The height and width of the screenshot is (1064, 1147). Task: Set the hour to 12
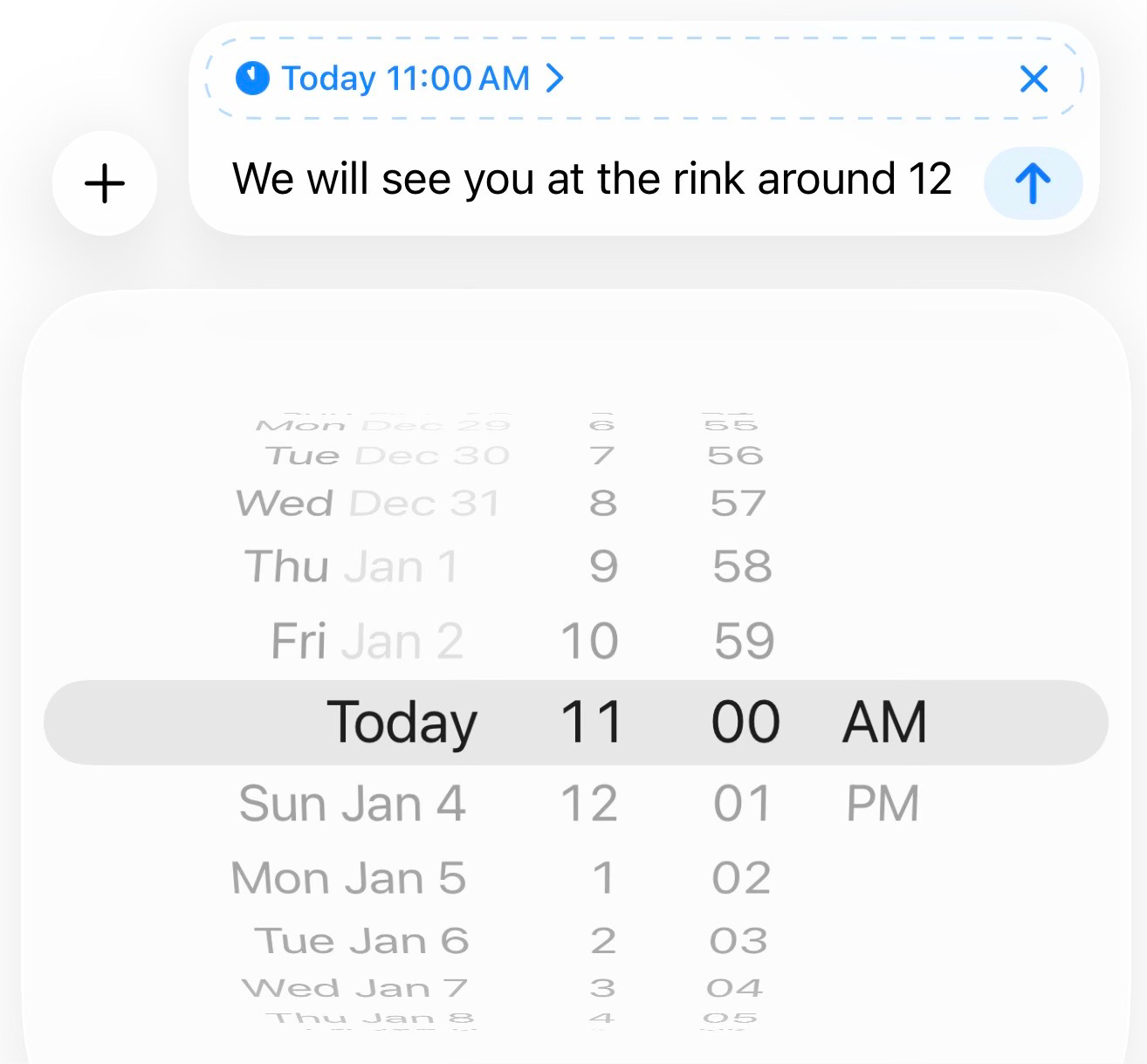[x=589, y=804]
